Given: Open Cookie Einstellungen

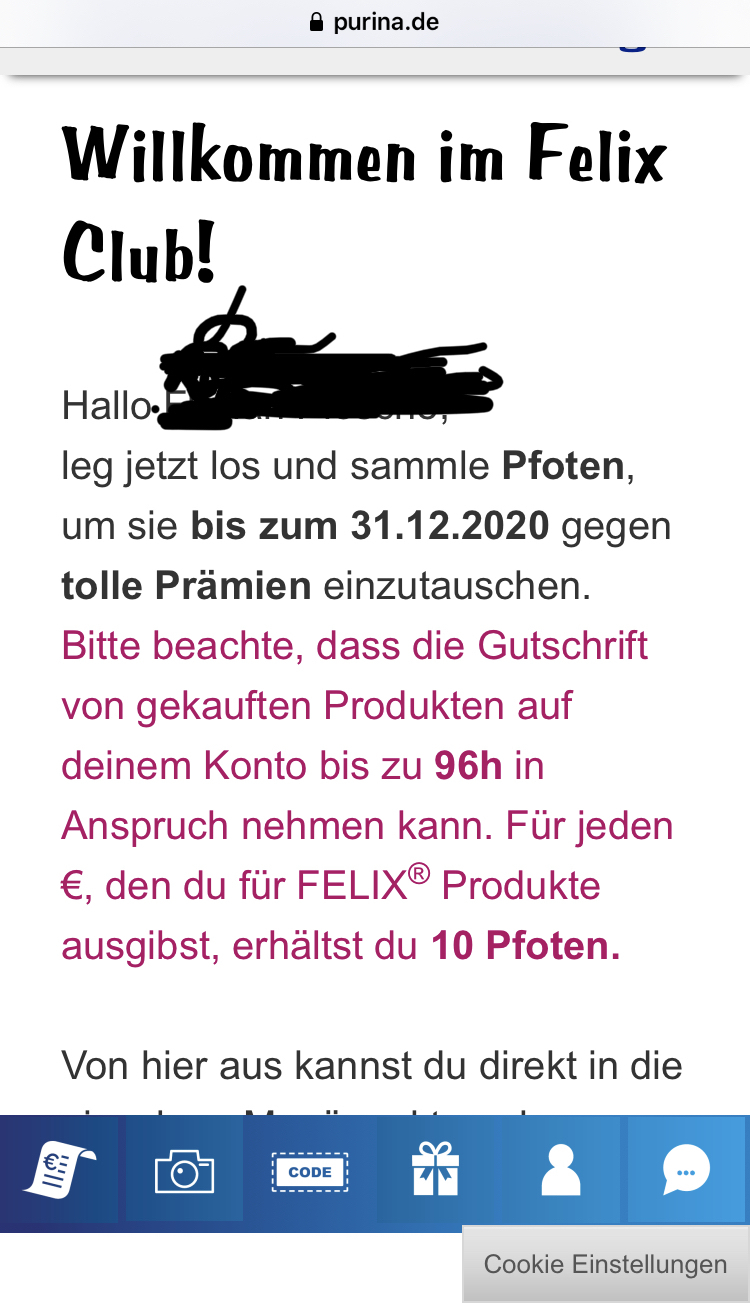Looking at the screenshot, I should [x=605, y=1265].
